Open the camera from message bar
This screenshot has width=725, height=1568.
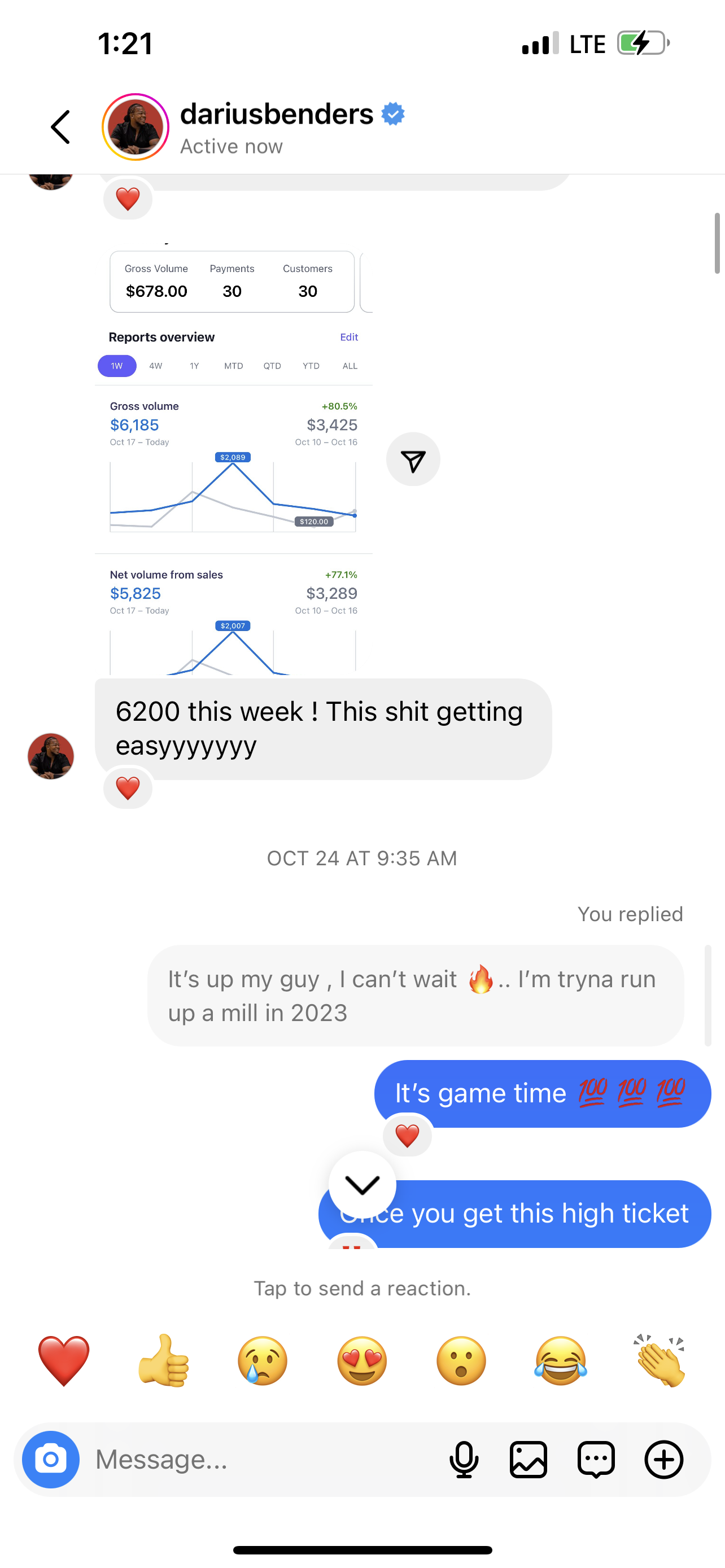point(50,1459)
